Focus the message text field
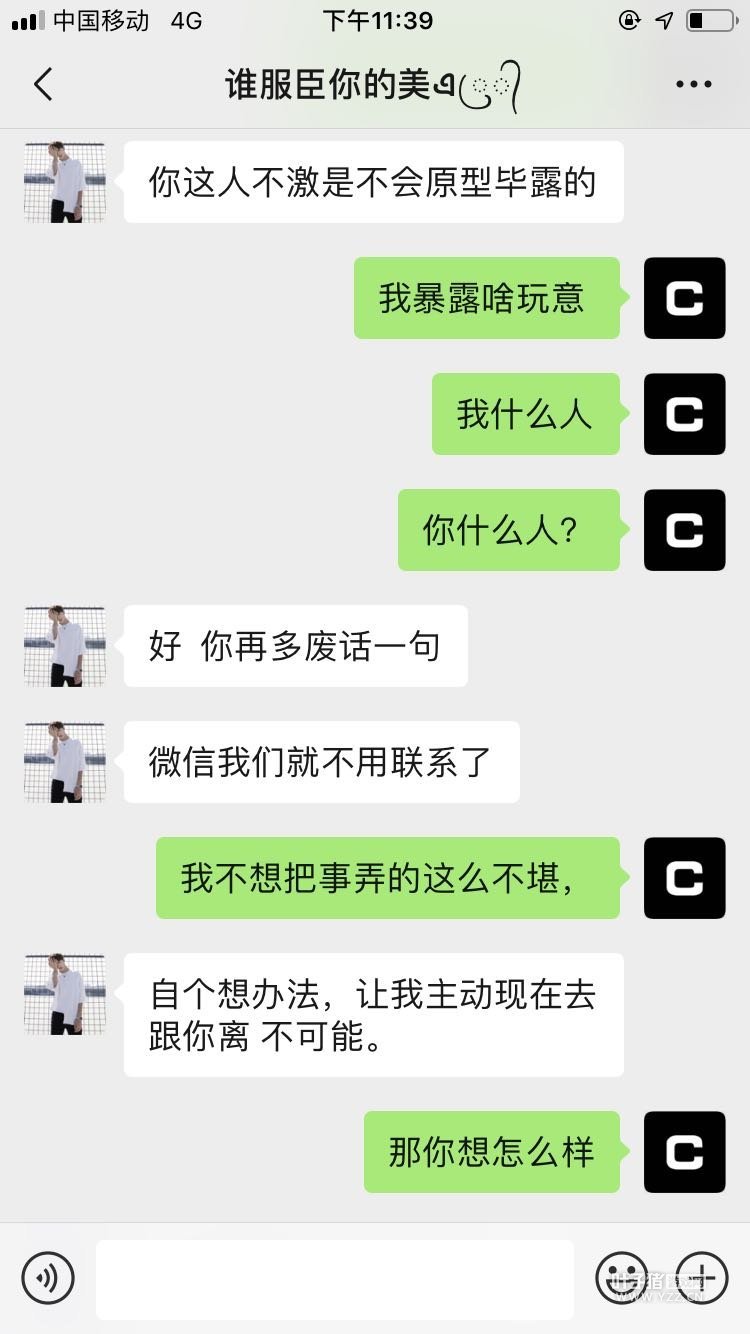 (334, 1278)
